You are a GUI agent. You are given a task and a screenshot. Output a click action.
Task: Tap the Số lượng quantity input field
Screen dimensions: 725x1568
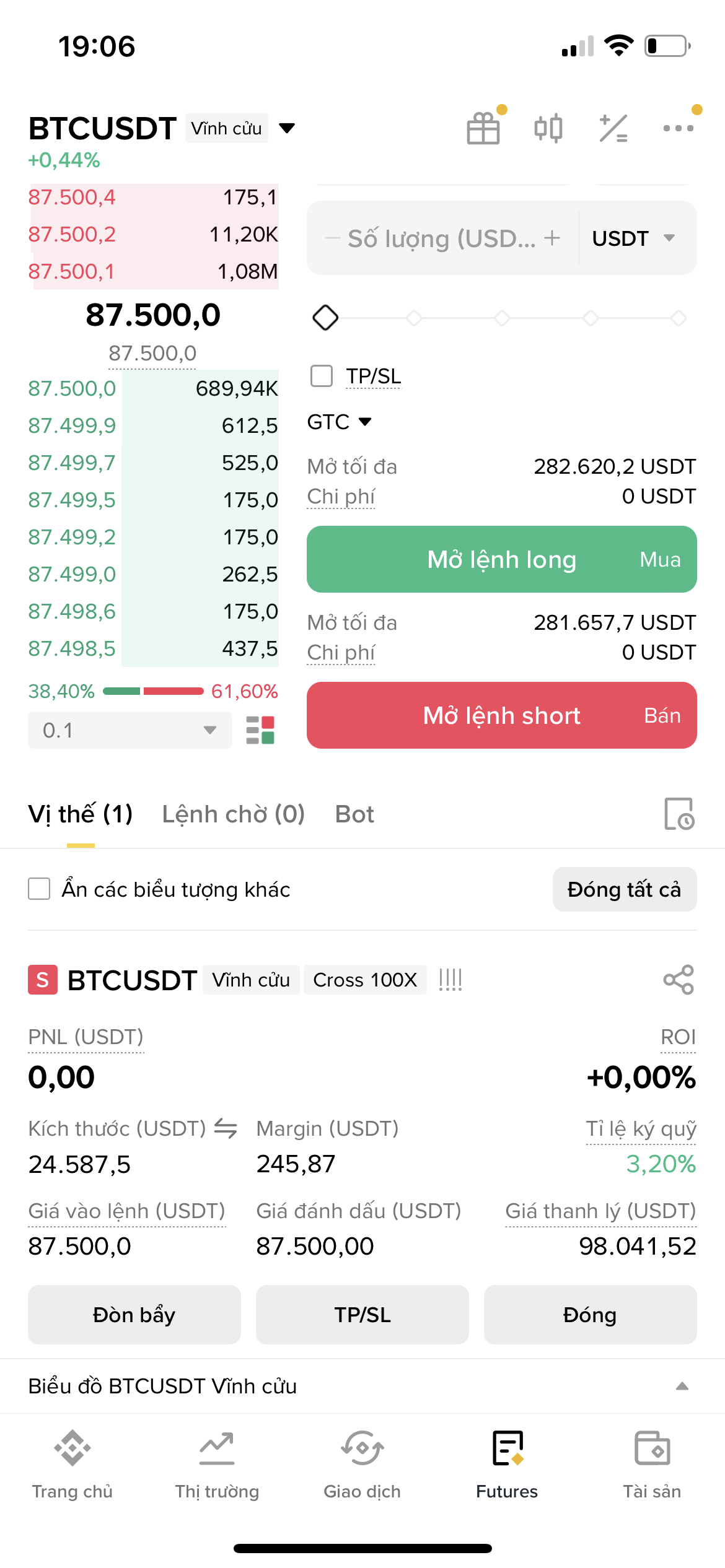click(x=441, y=238)
